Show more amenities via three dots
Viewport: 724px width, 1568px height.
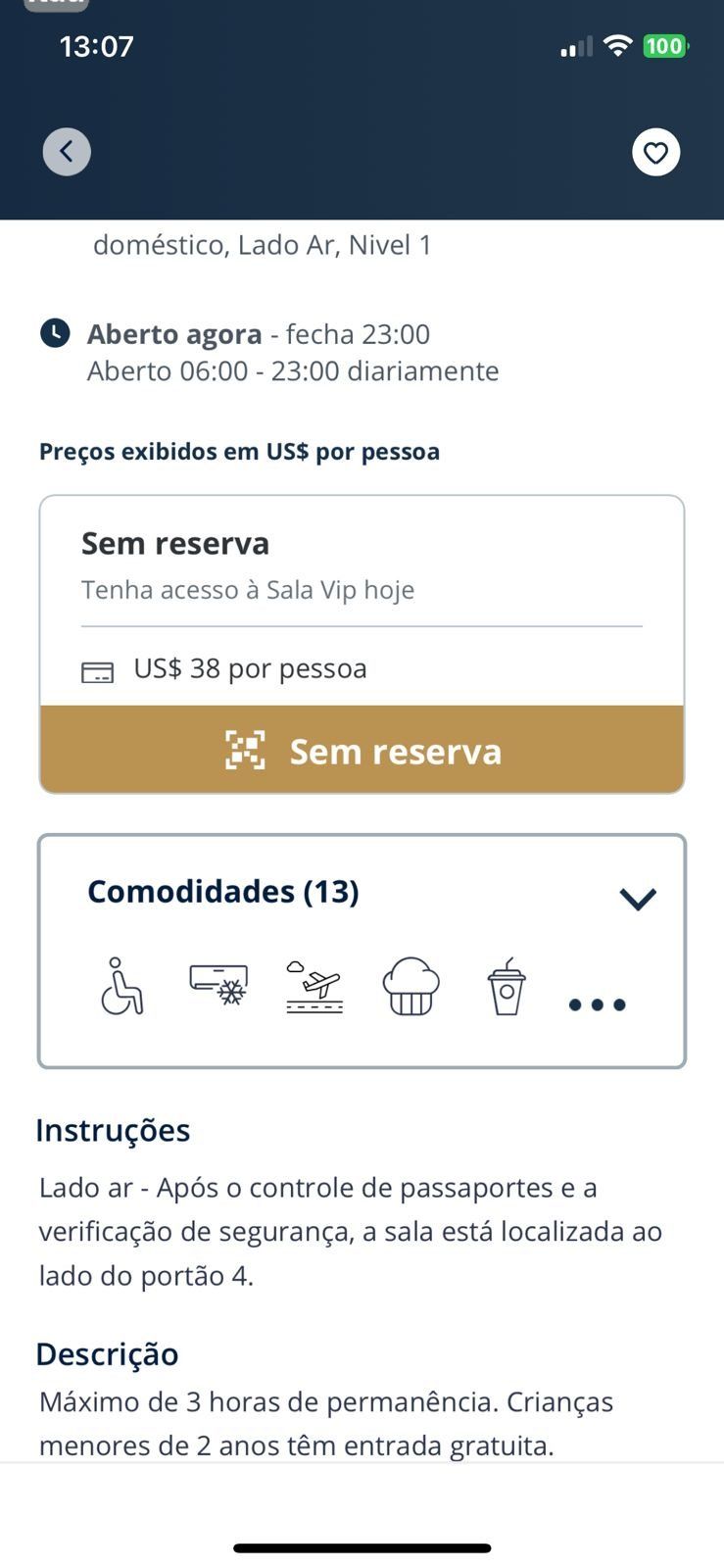[x=597, y=1004]
